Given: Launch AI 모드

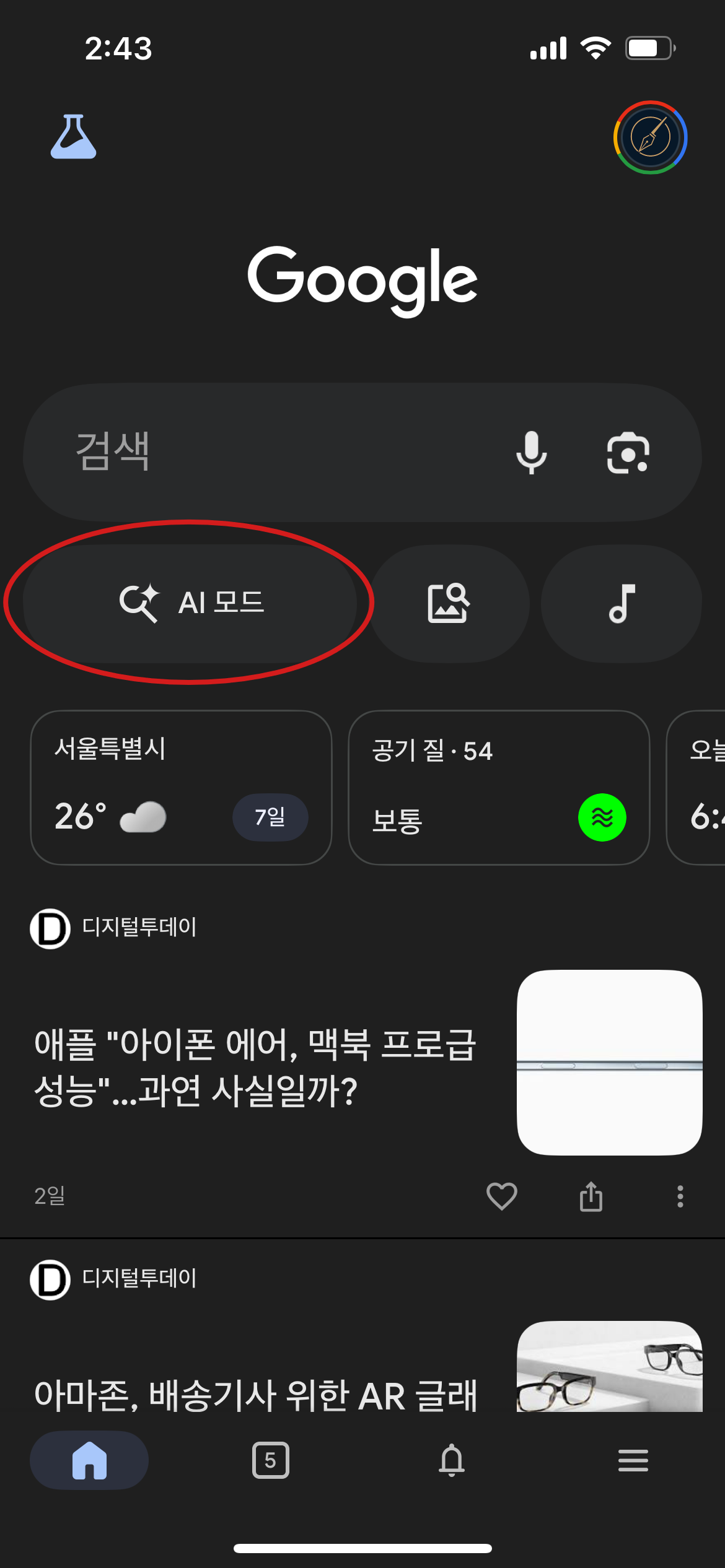Looking at the screenshot, I should (190, 603).
